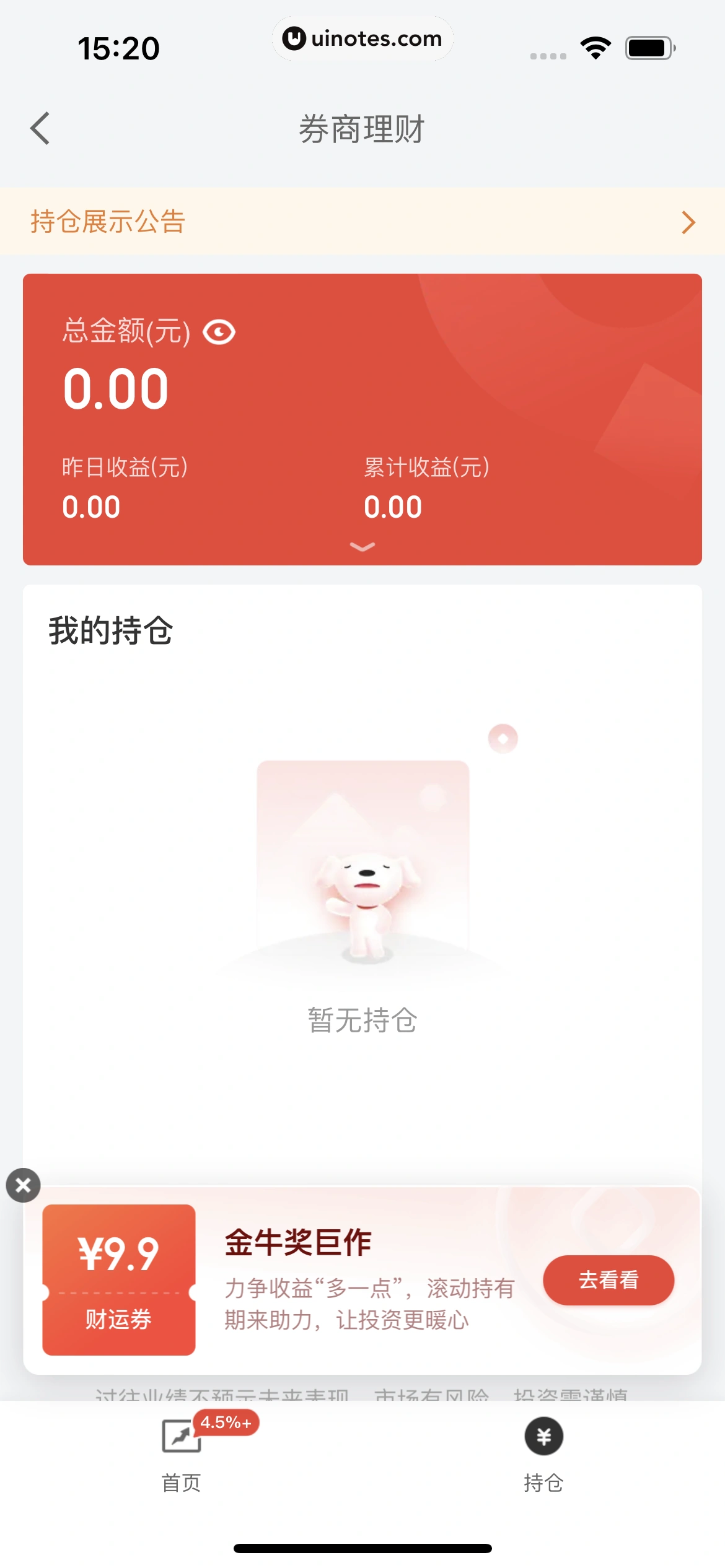Dismiss the promo banner with the X
Viewport: 725px width, 1568px height.
23,1185
